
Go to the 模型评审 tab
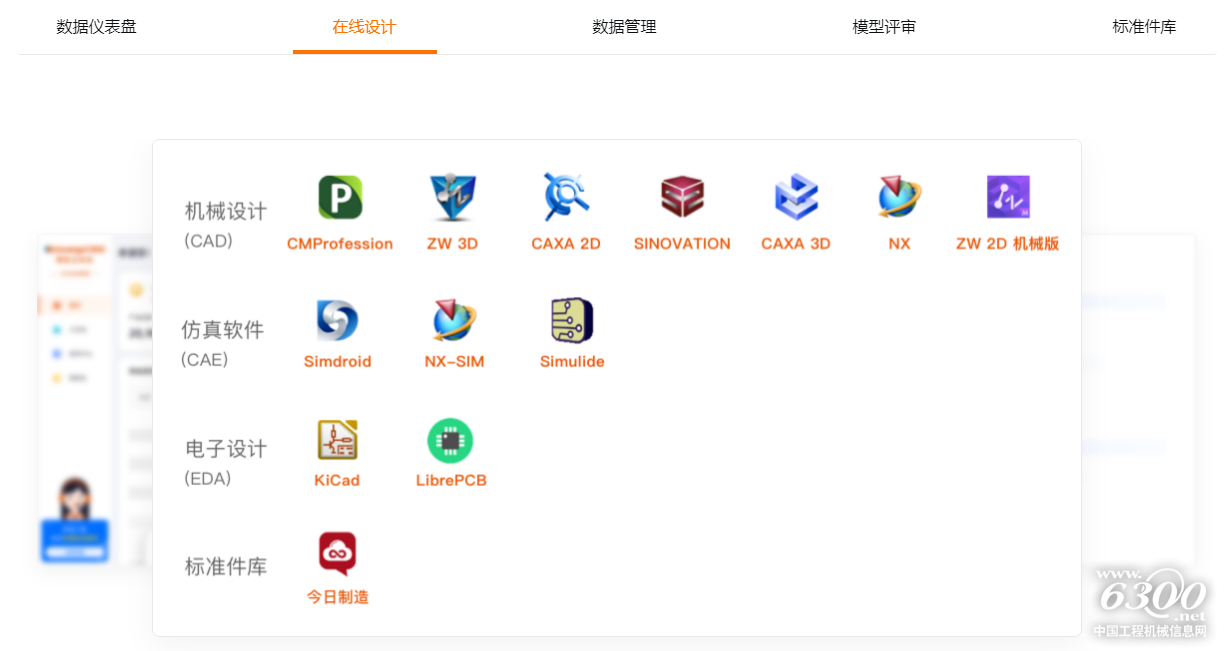(x=884, y=27)
